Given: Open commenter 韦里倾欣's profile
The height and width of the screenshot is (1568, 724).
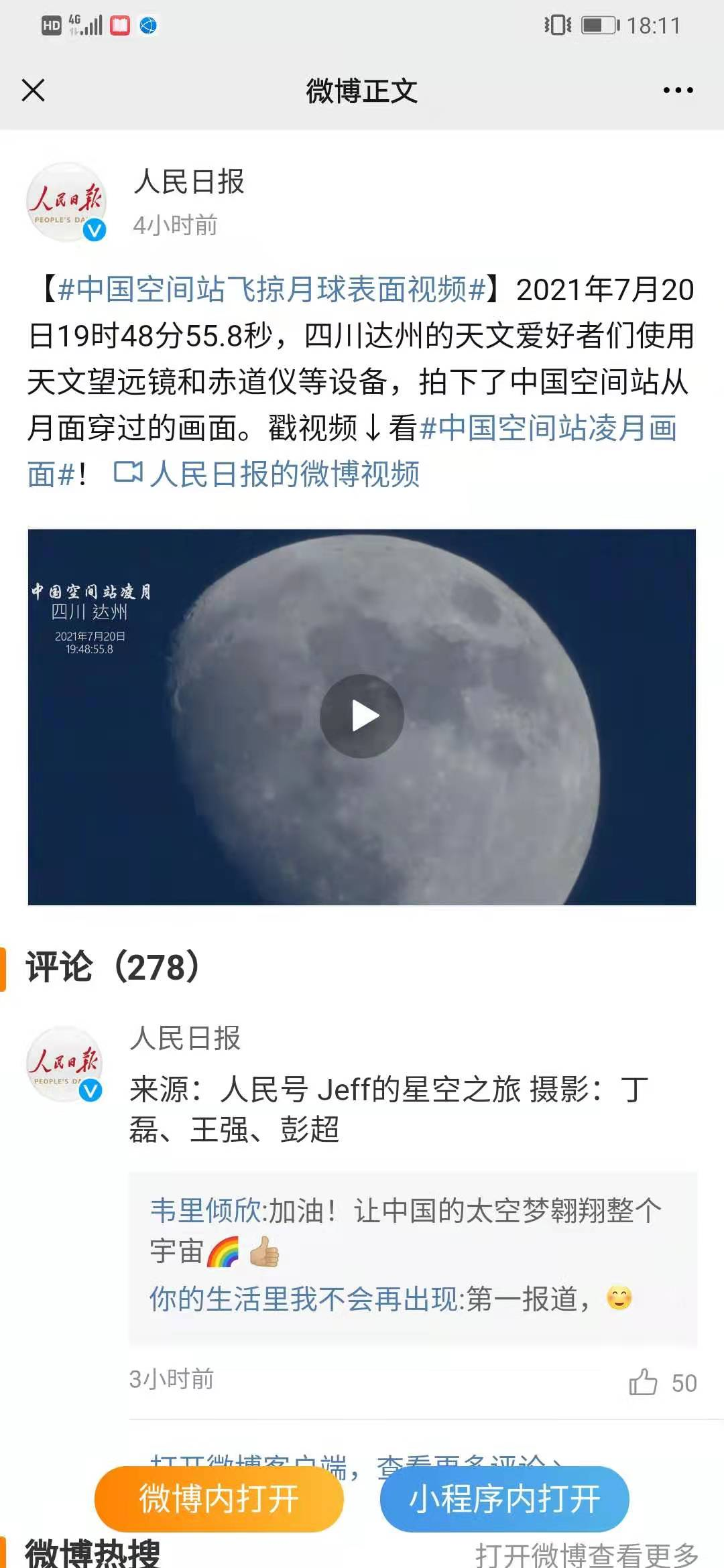Looking at the screenshot, I should coord(206,1211).
